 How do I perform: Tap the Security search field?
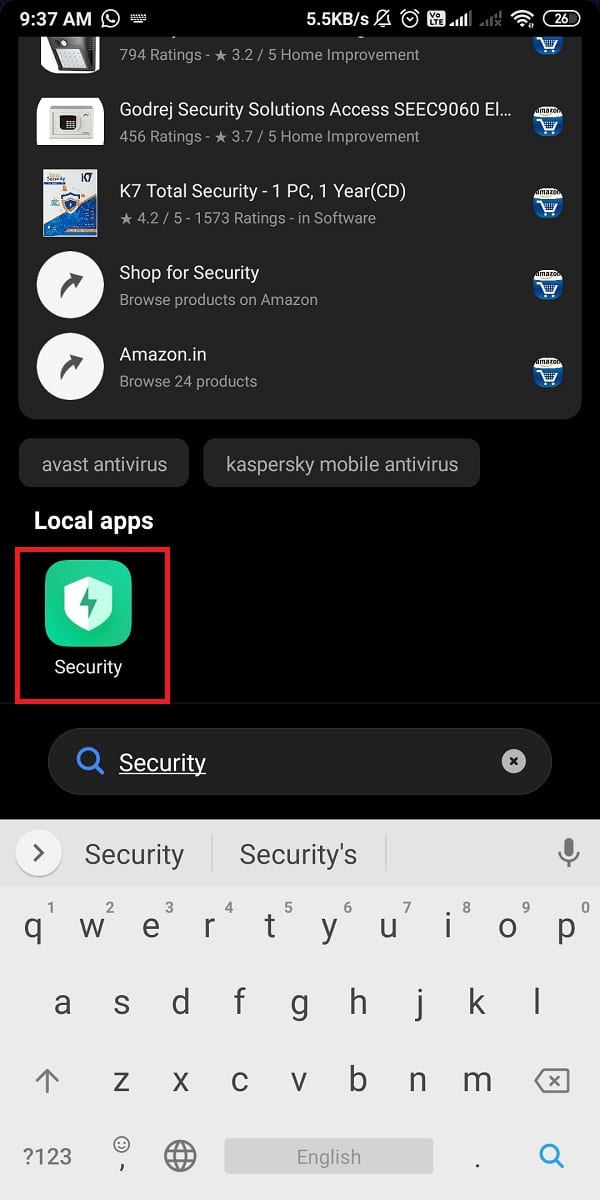pyautogui.click(x=300, y=762)
